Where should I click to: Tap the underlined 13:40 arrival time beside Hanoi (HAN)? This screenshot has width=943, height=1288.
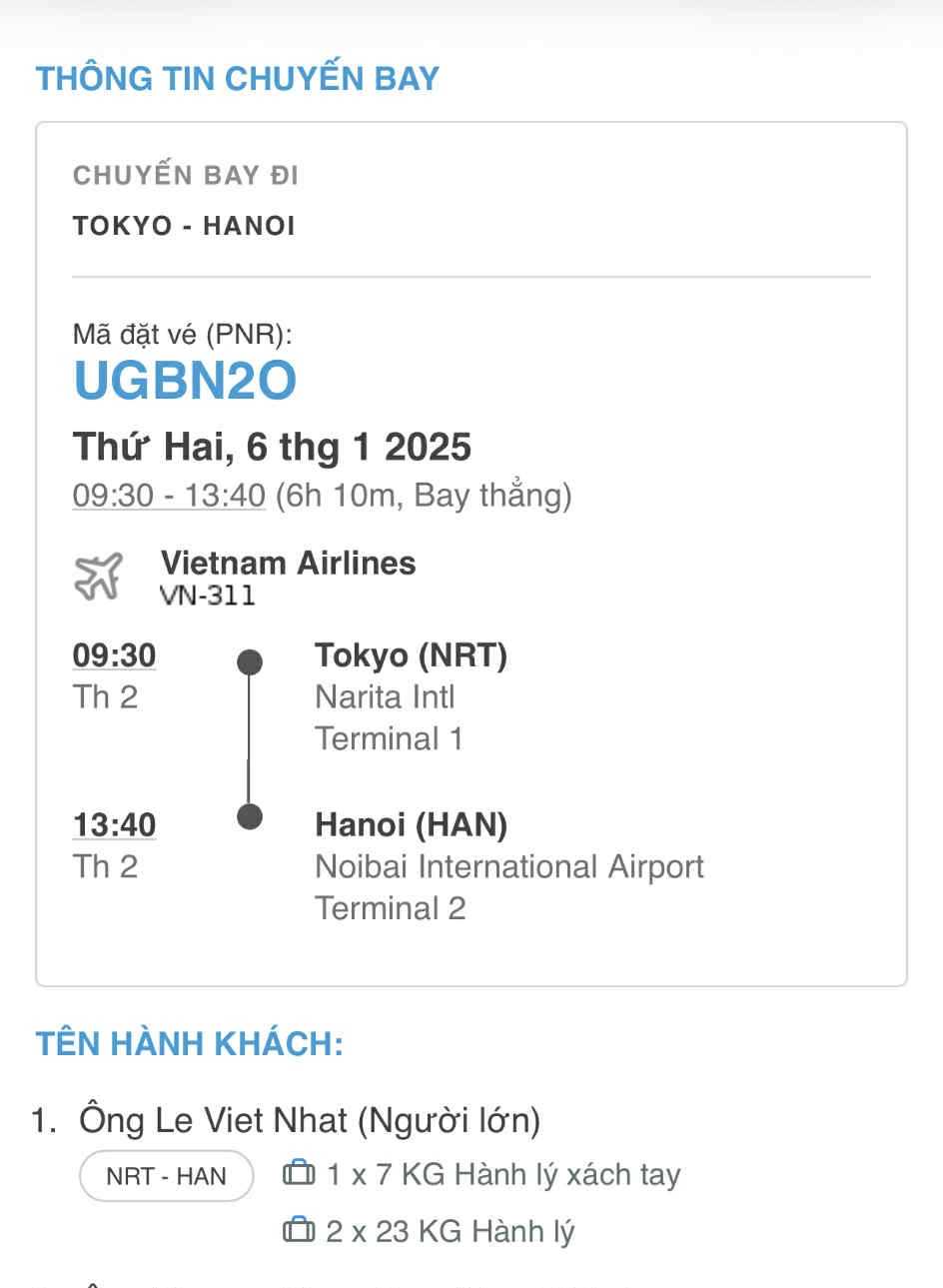click(x=114, y=825)
